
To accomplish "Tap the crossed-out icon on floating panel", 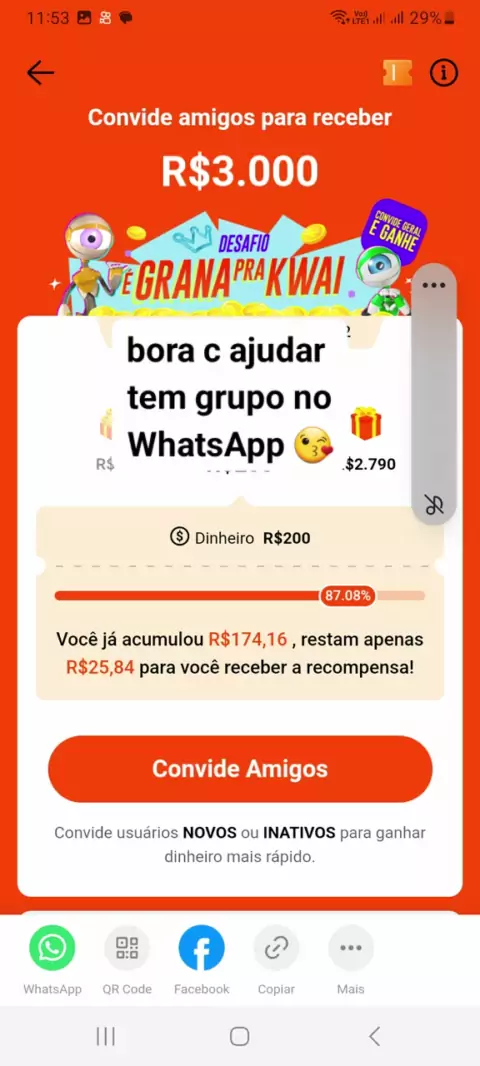I will pyautogui.click(x=434, y=504).
